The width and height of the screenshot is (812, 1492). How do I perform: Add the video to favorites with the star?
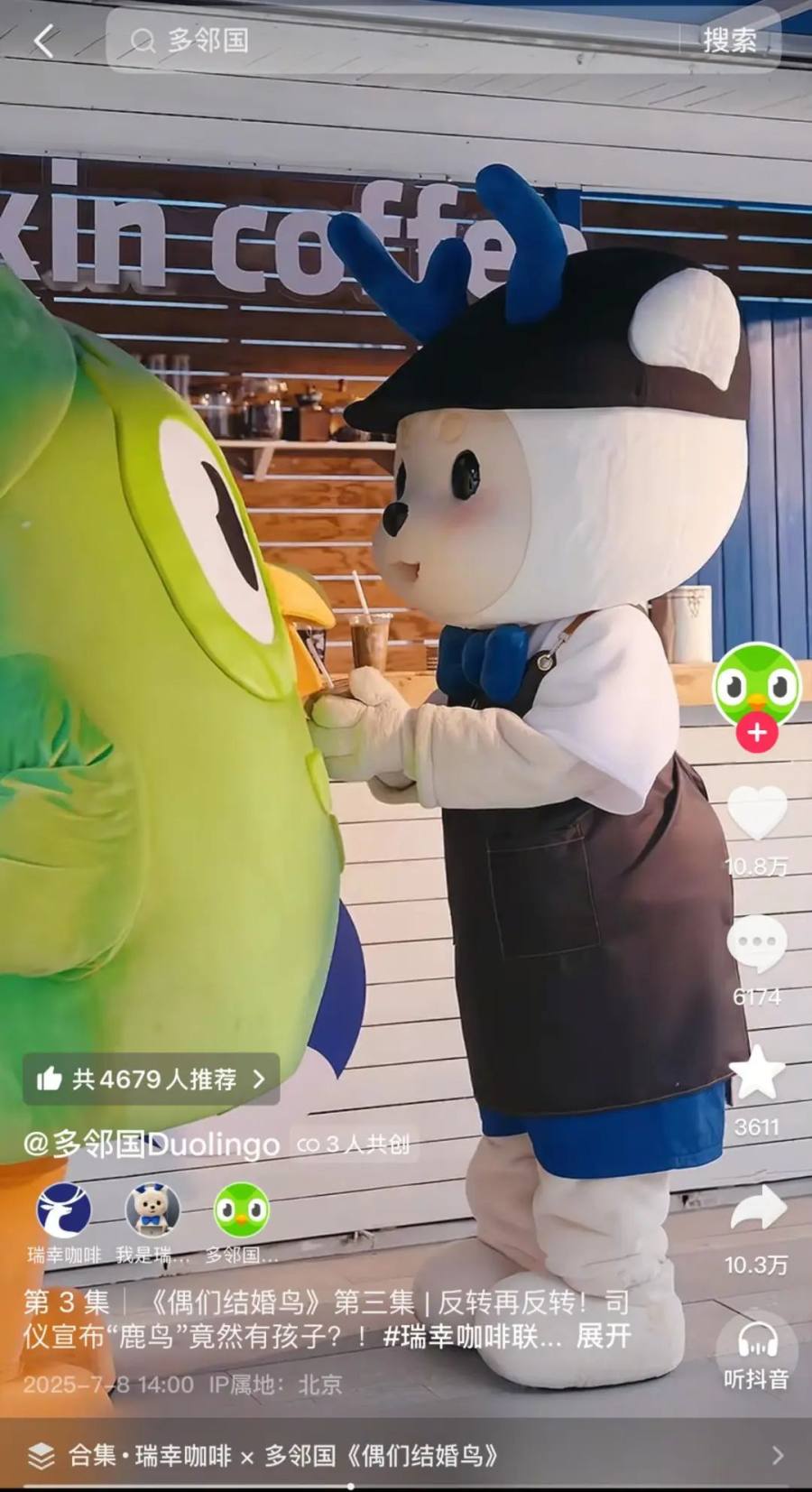point(756,1074)
